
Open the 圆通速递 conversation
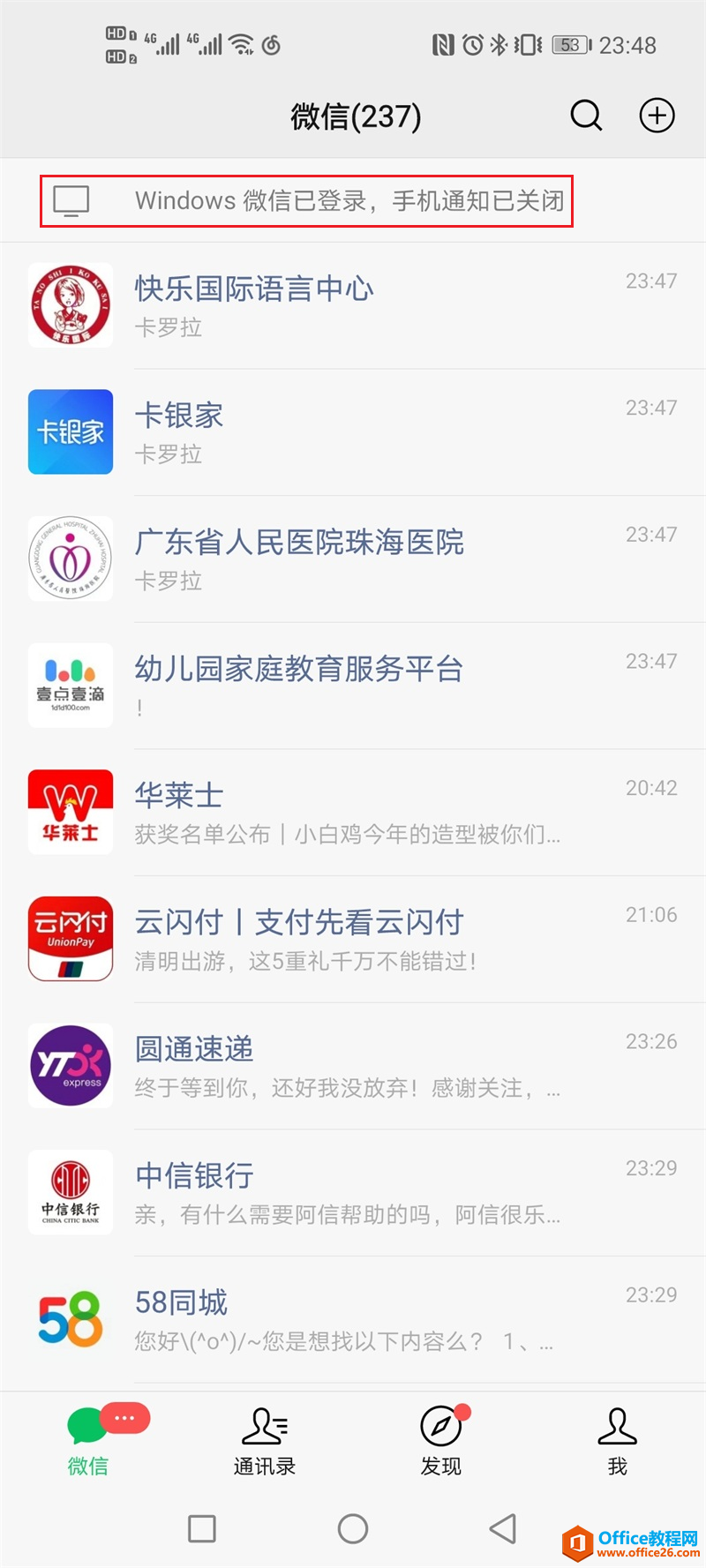click(x=353, y=1066)
